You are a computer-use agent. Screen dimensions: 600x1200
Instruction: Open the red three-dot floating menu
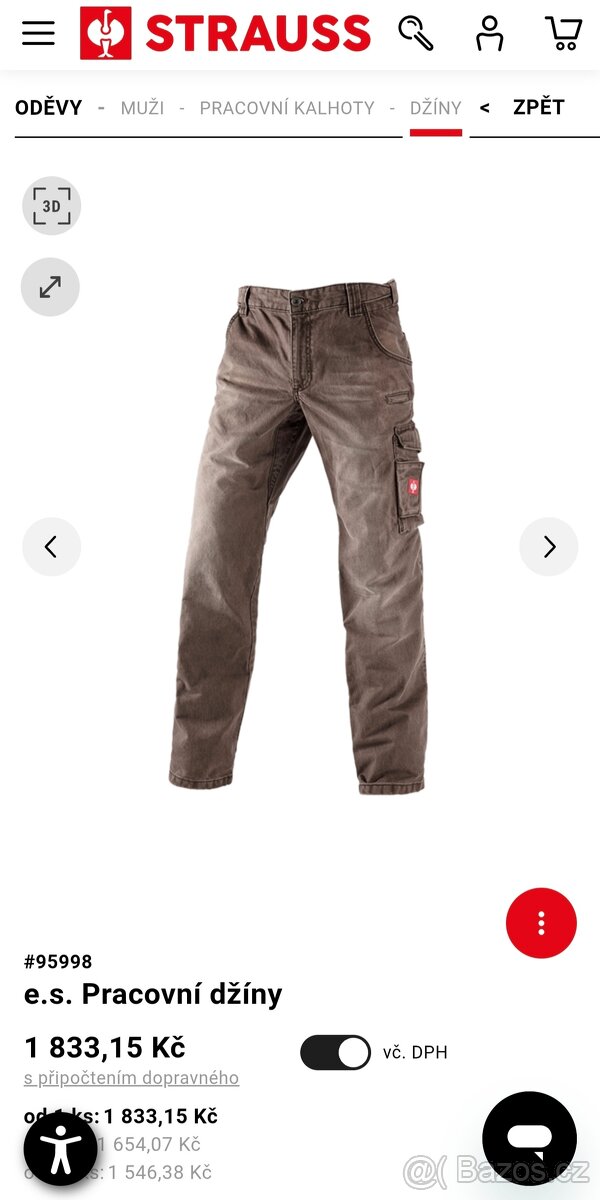click(541, 923)
